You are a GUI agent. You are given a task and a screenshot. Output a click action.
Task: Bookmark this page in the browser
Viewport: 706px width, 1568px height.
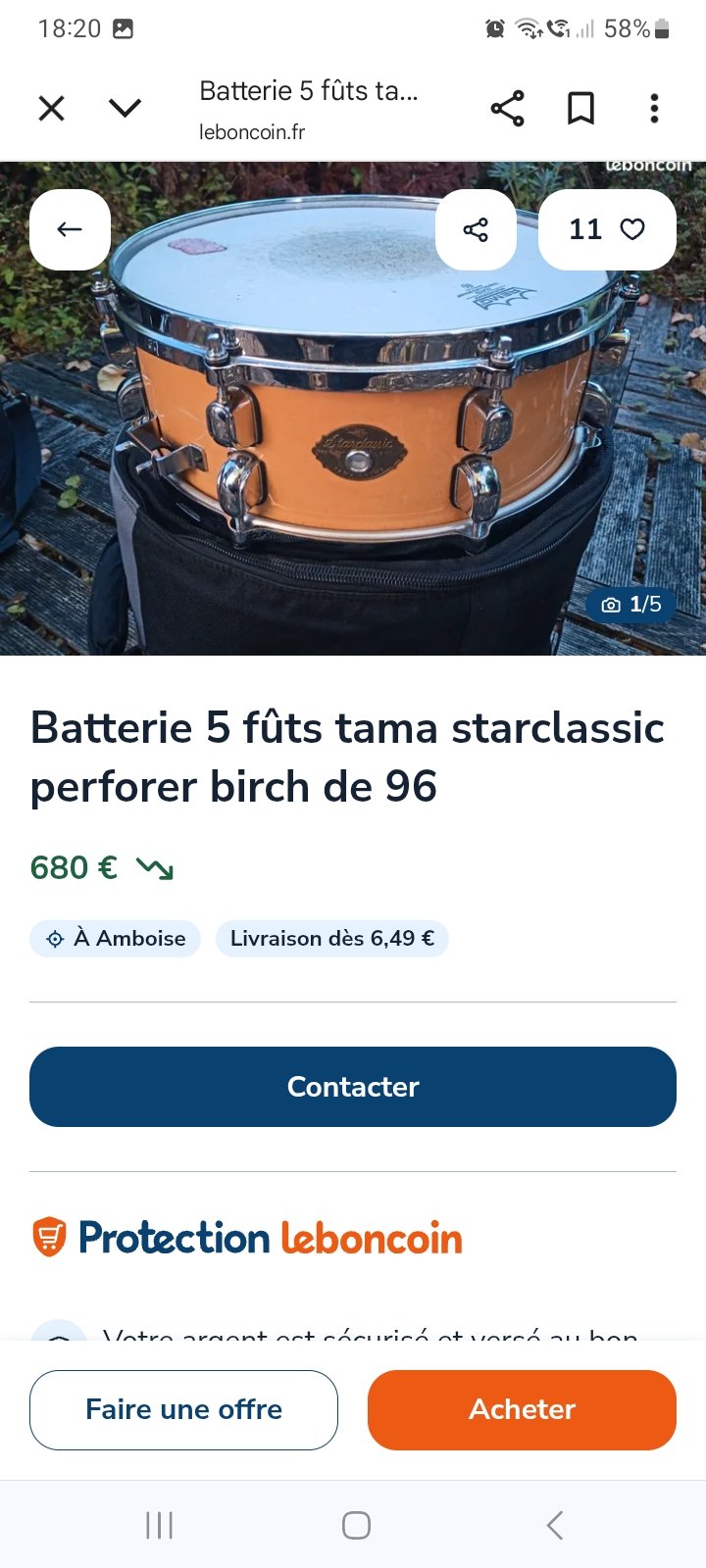(x=580, y=108)
